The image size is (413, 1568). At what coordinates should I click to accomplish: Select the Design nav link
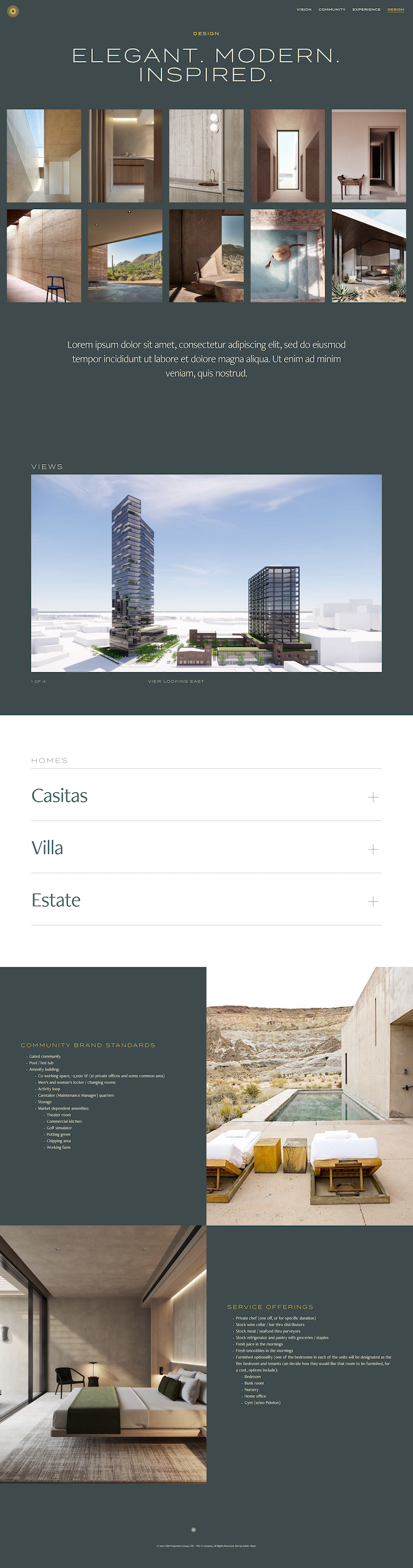coord(395,10)
